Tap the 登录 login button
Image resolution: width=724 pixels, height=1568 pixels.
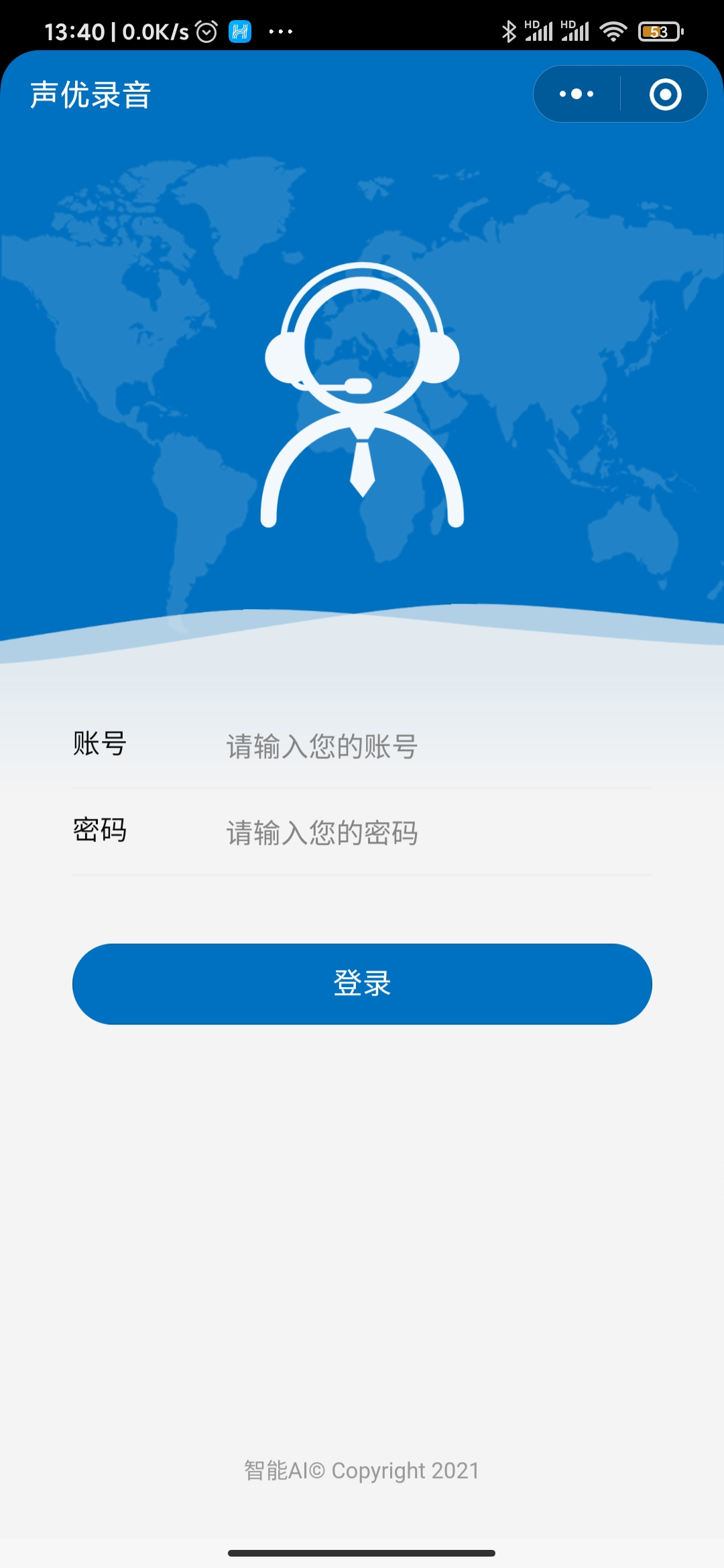point(362,984)
